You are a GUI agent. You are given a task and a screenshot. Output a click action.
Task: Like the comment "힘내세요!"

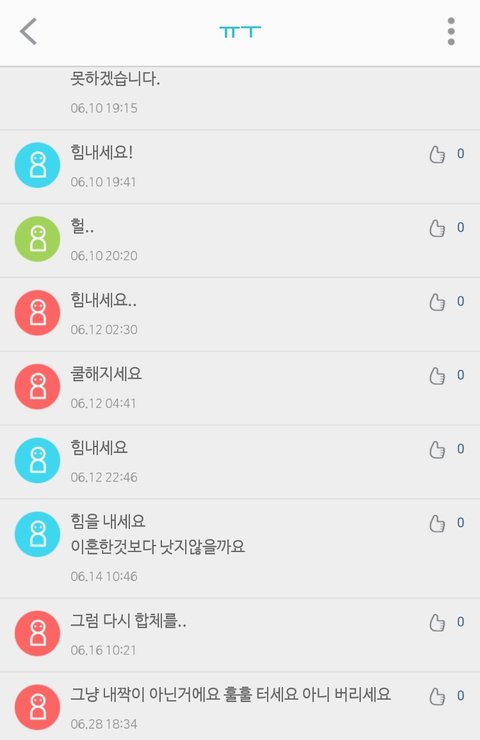pyautogui.click(x=437, y=154)
